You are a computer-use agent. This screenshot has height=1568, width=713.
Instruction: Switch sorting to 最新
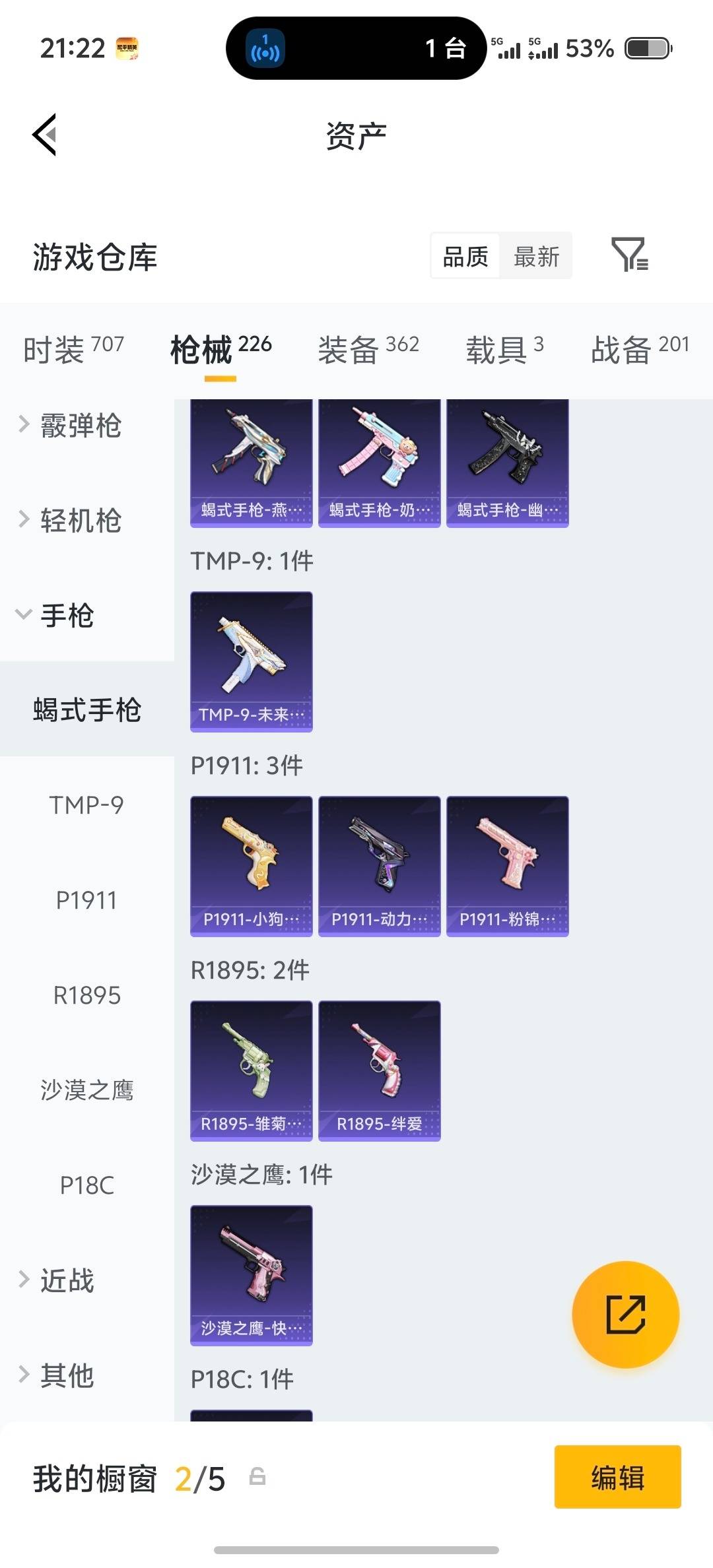[x=536, y=256]
